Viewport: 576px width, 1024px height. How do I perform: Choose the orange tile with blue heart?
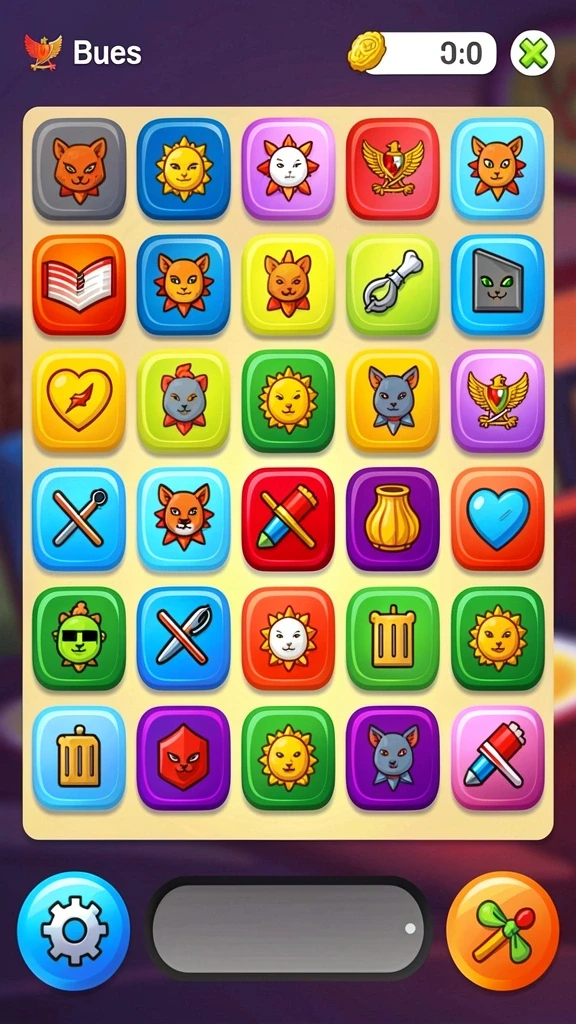[x=498, y=519]
